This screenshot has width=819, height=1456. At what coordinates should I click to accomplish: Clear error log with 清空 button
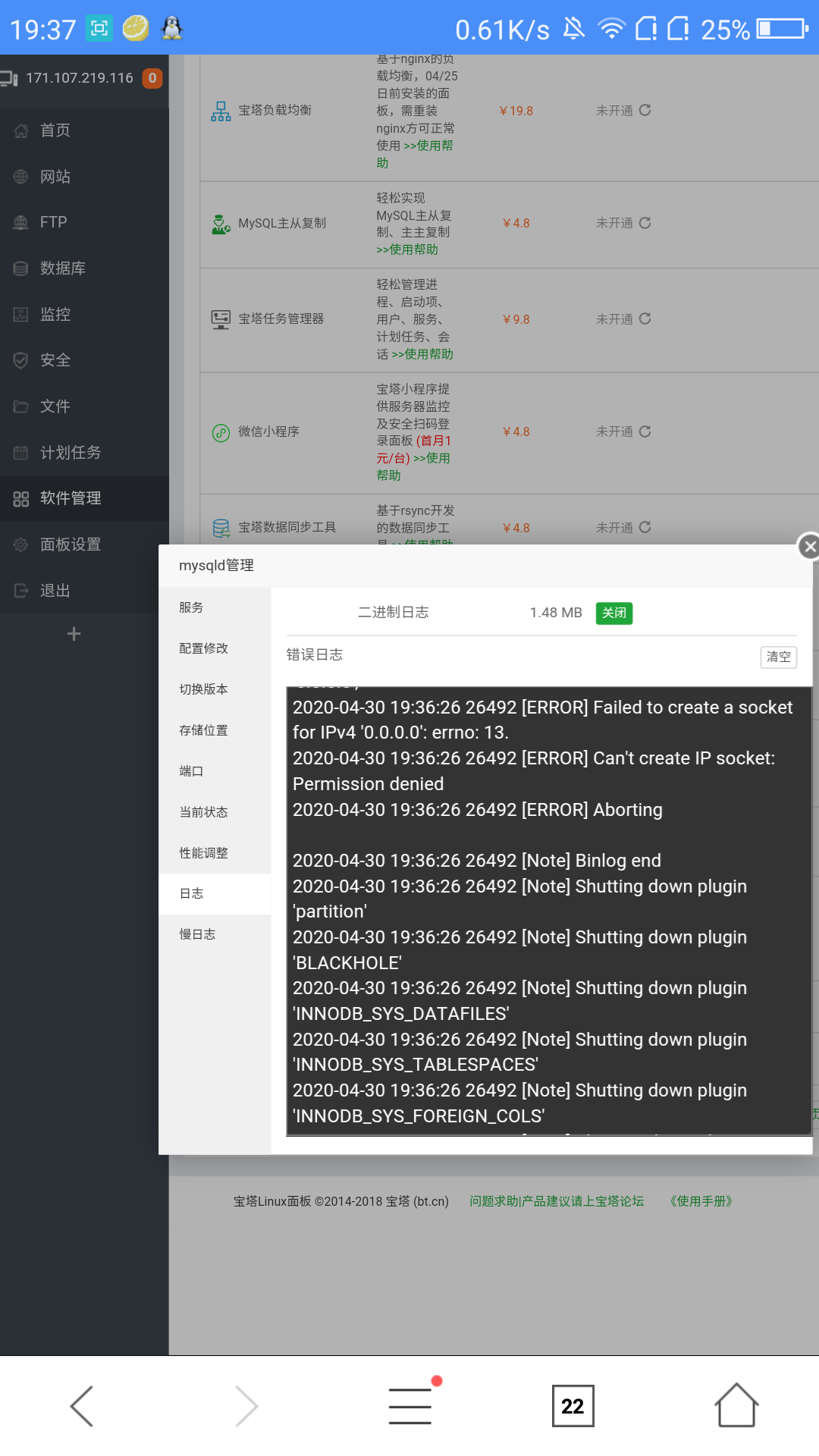pyautogui.click(x=778, y=657)
